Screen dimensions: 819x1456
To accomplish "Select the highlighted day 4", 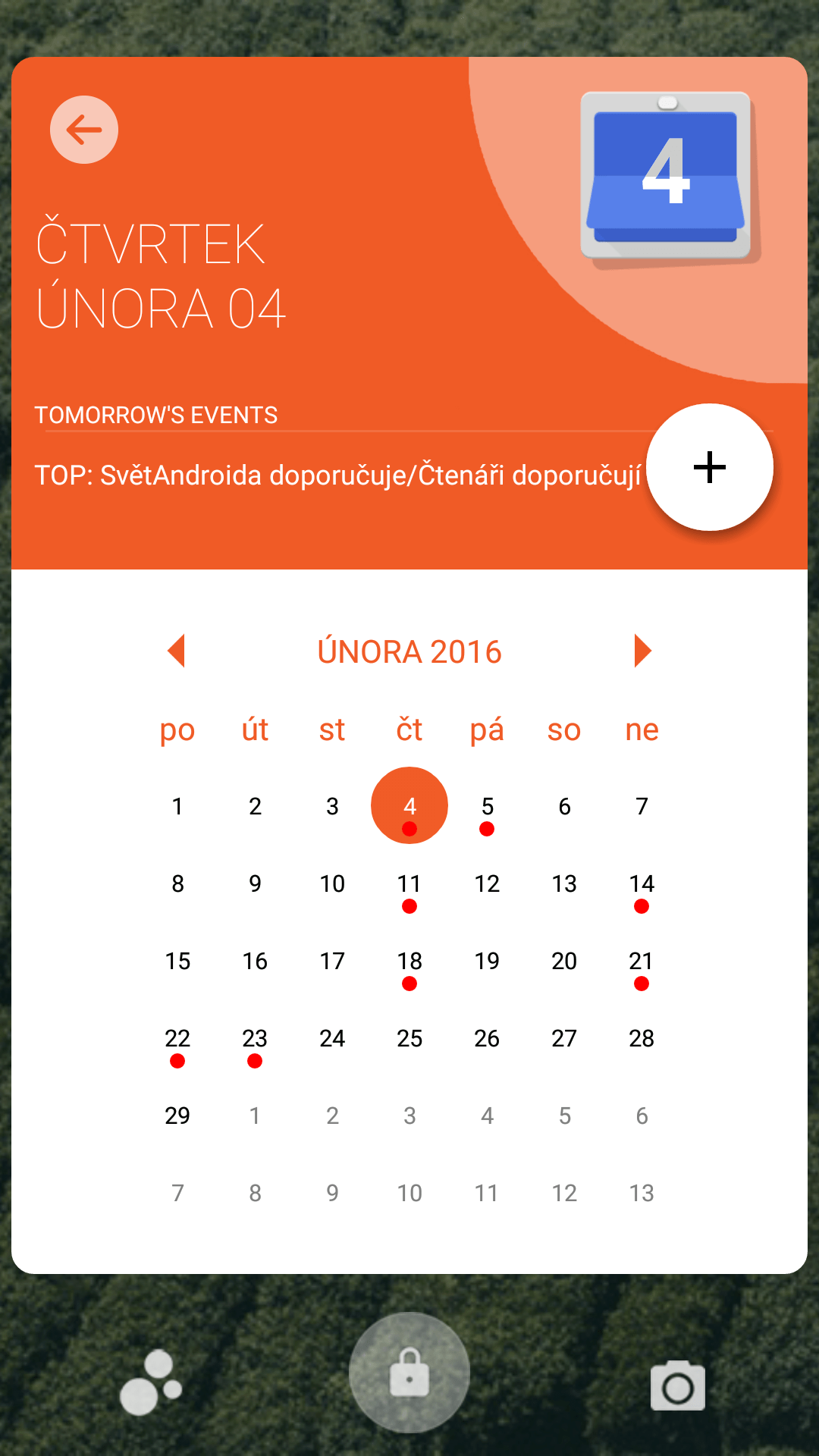I will [409, 805].
